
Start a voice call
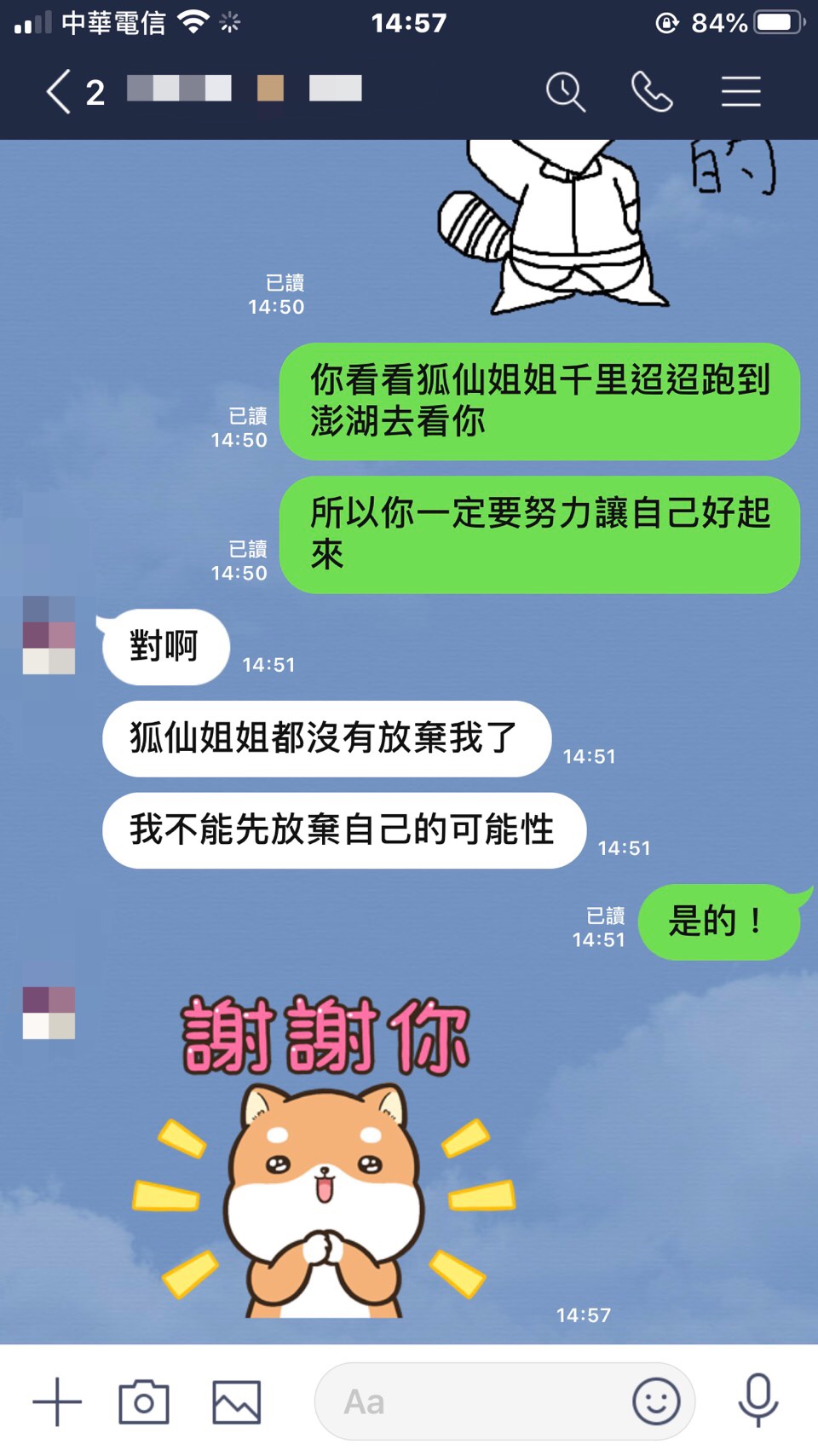point(652,91)
